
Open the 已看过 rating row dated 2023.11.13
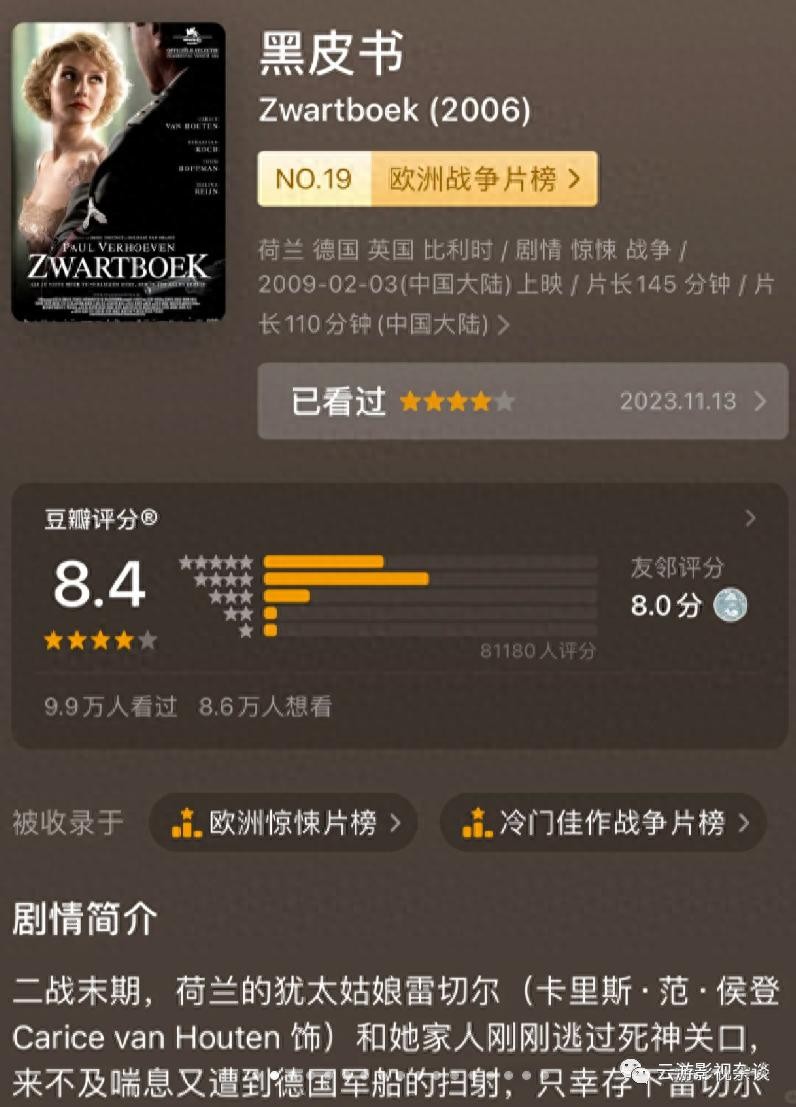tap(522, 401)
